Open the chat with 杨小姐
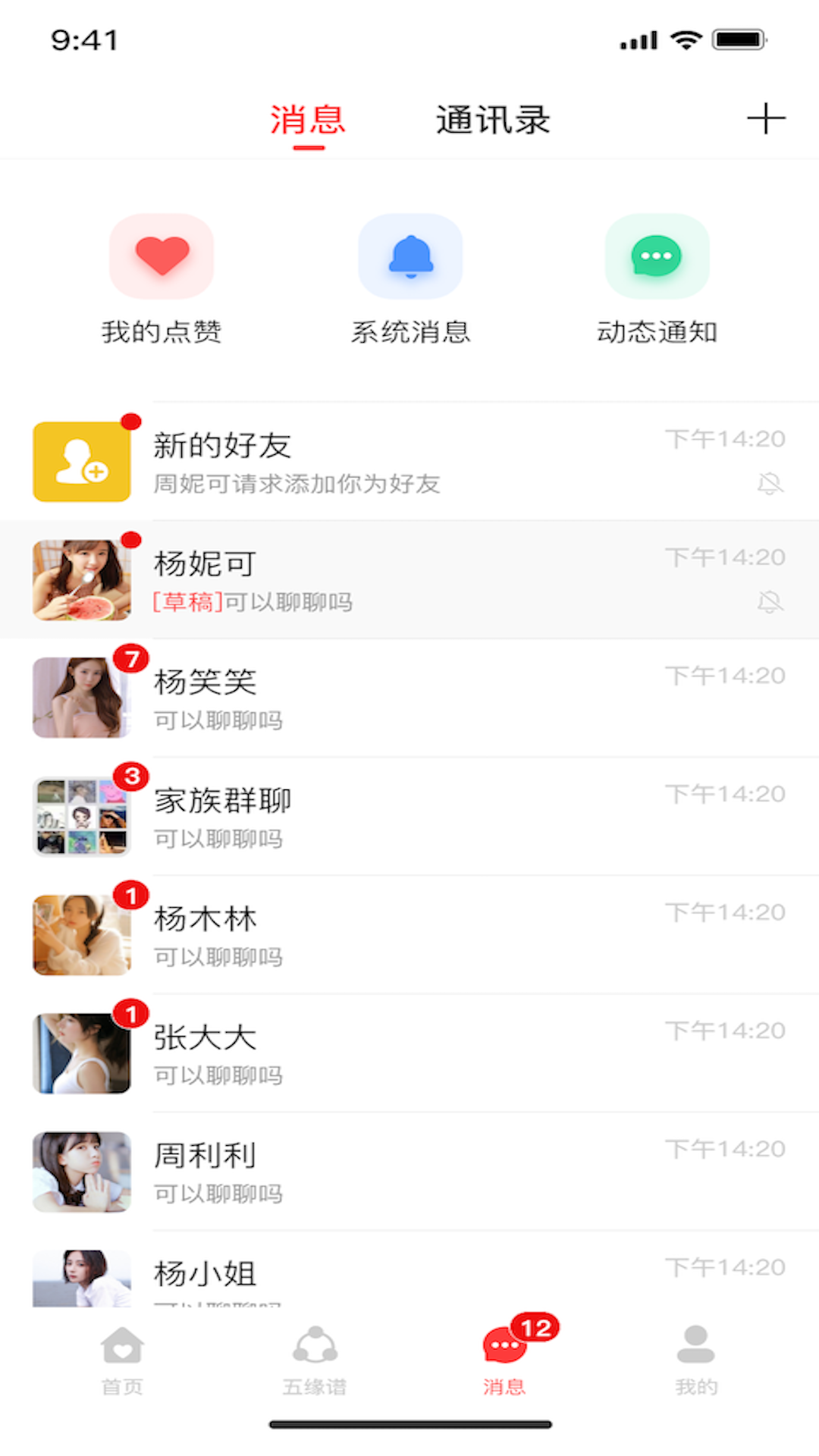This screenshot has width=819, height=1456. pyautogui.click(x=409, y=1276)
